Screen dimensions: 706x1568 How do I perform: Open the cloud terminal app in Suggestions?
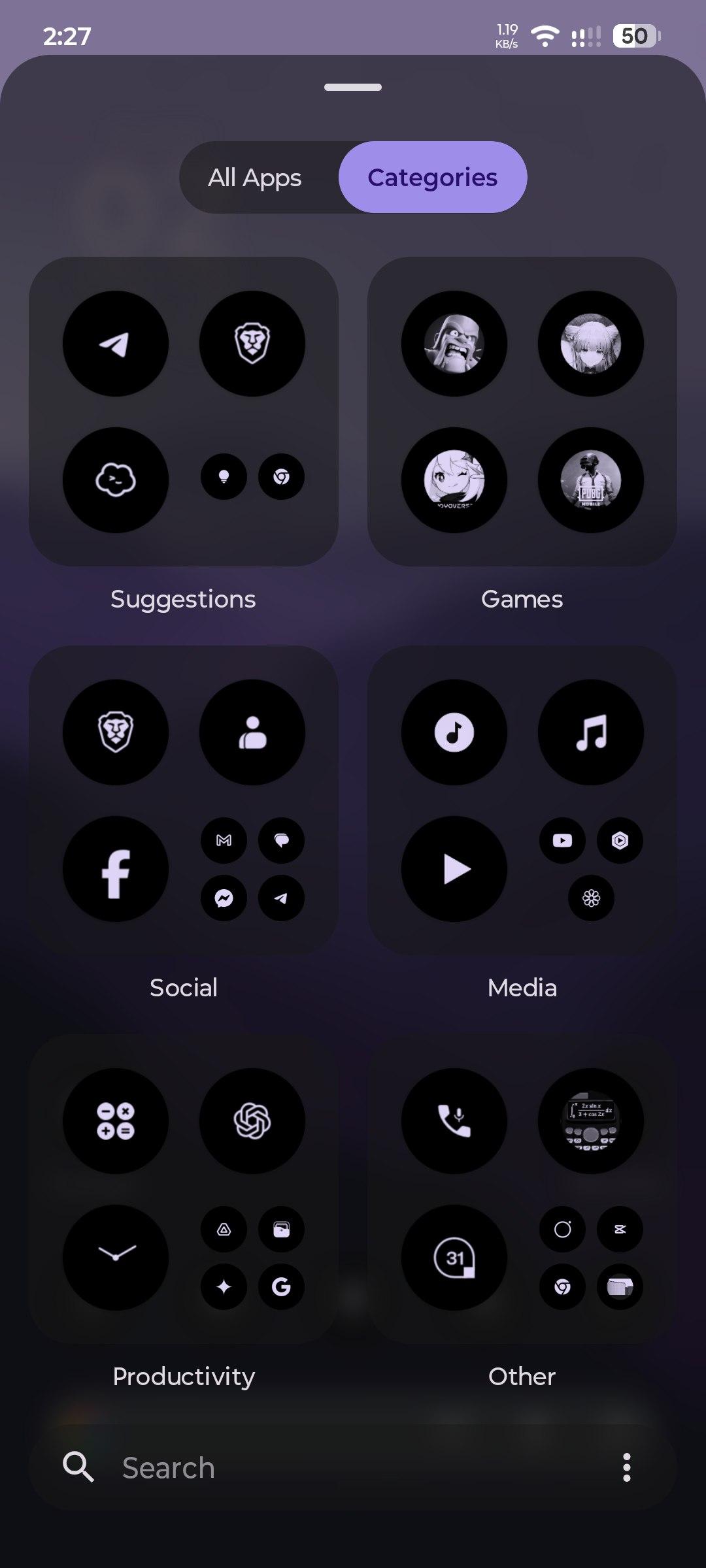116,480
